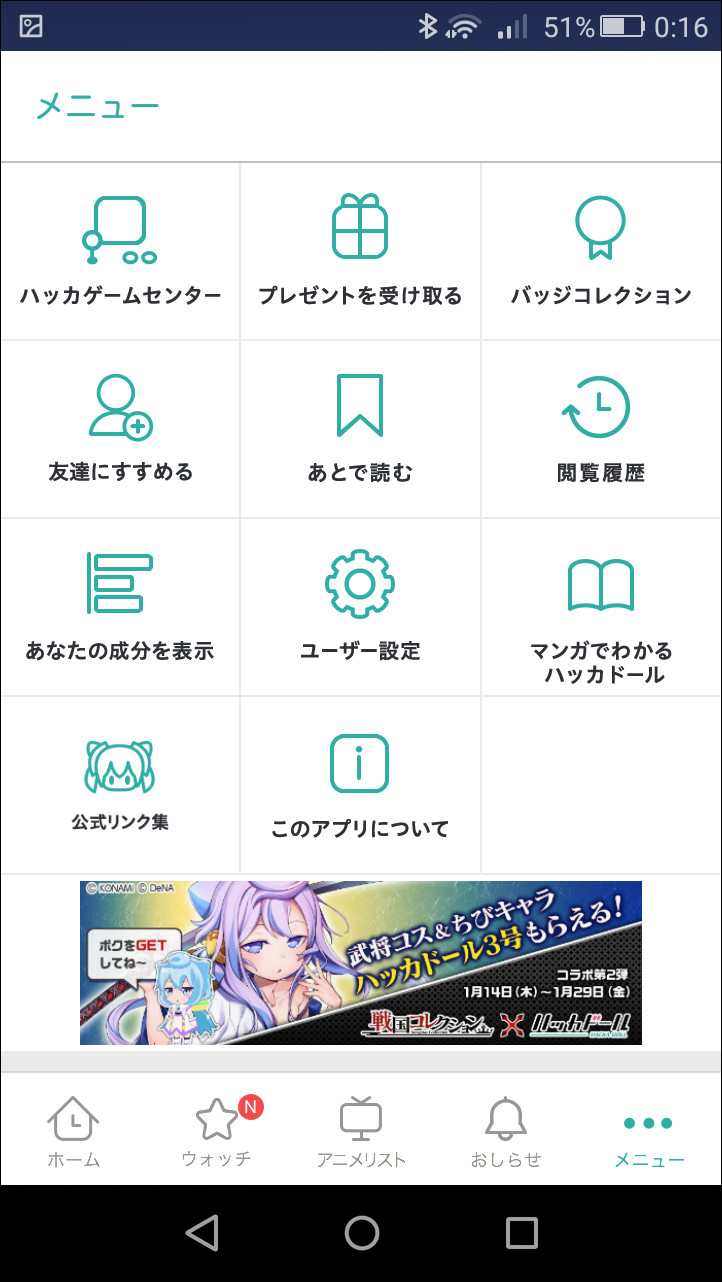The width and height of the screenshot is (722, 1282).
Task: Tap the メニュー header title
Action: tap(97, 103)
